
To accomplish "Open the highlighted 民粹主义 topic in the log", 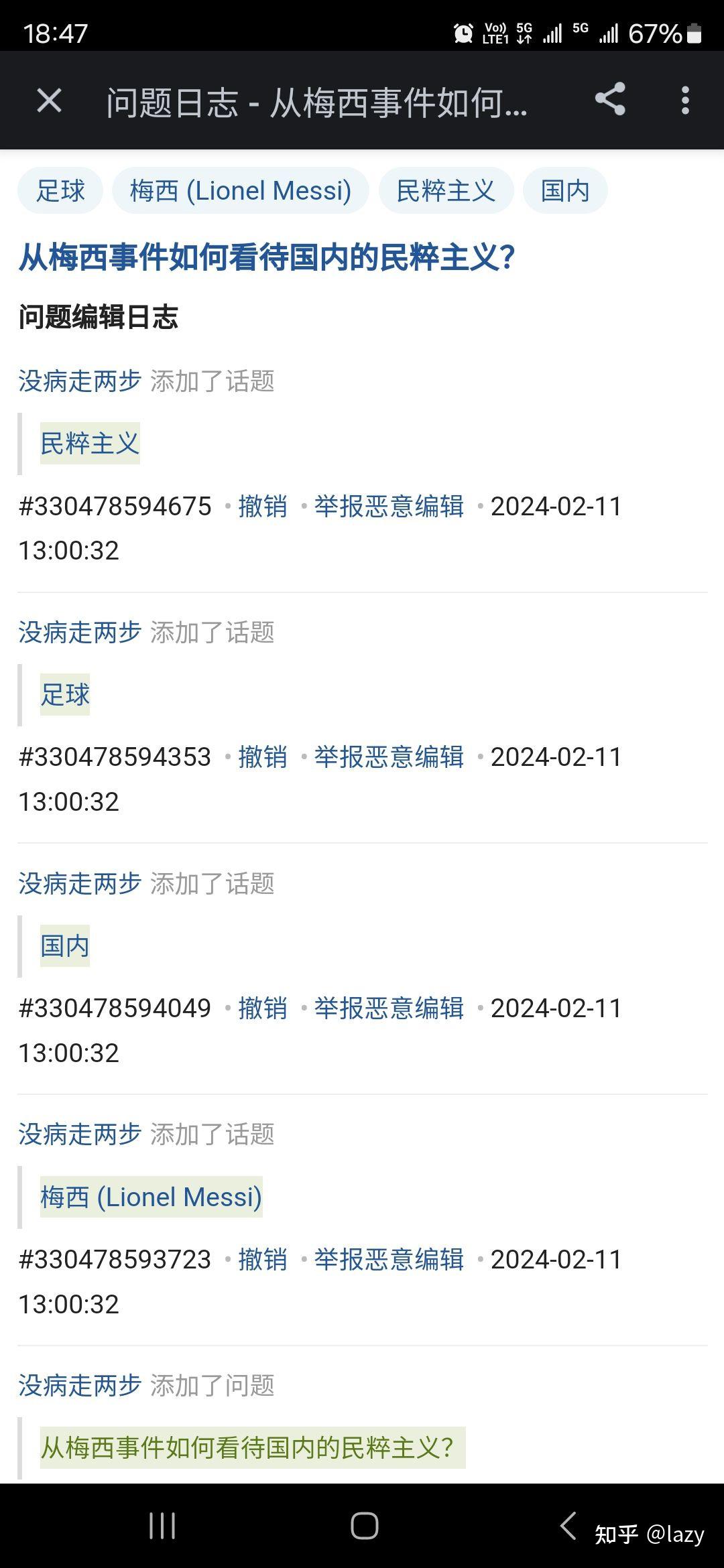I will [x=90, y=444].
